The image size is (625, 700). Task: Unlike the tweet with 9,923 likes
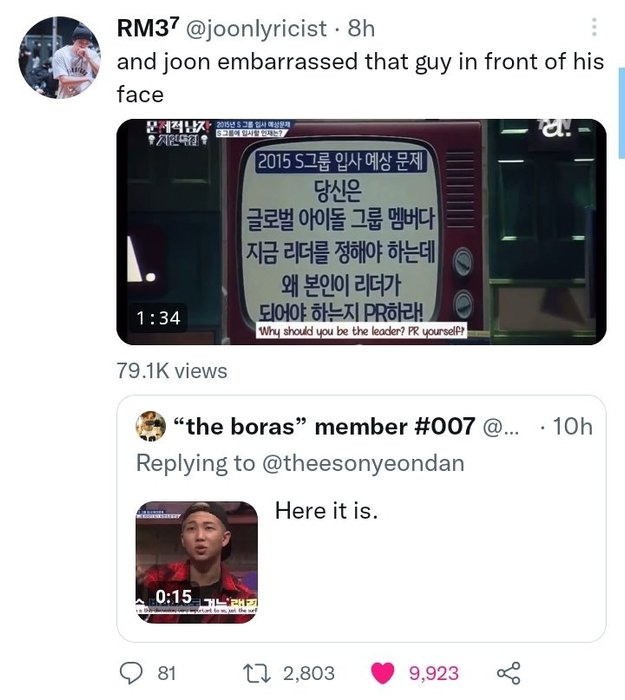(383, 673)
